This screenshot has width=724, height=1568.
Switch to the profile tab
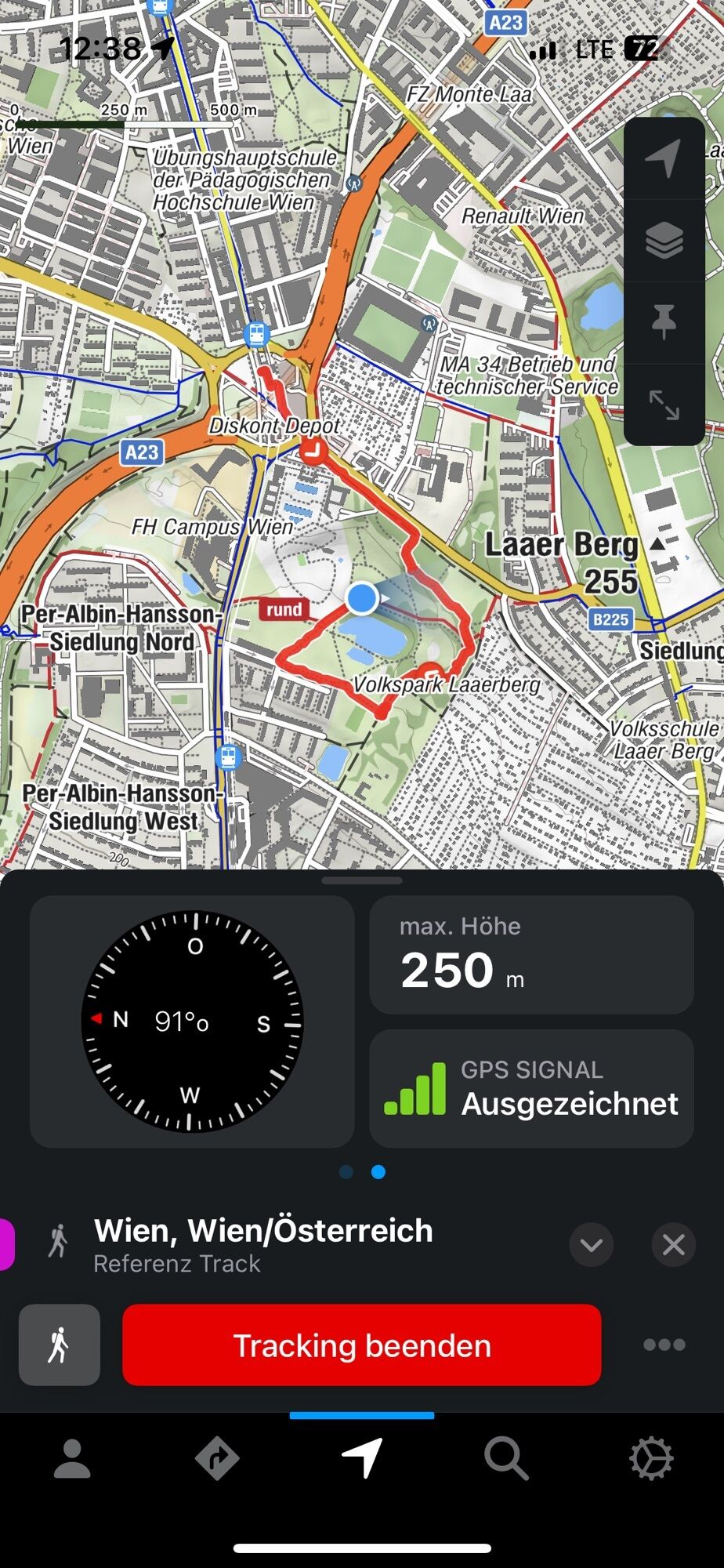point(72,1459)
